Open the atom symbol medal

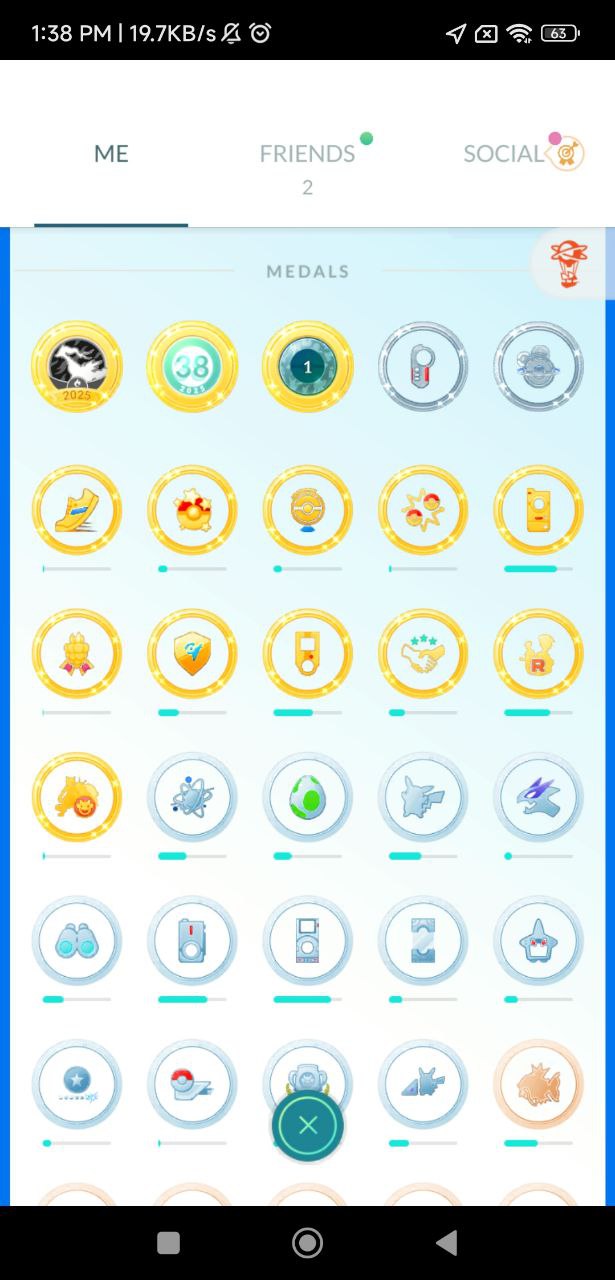point(192,799)
